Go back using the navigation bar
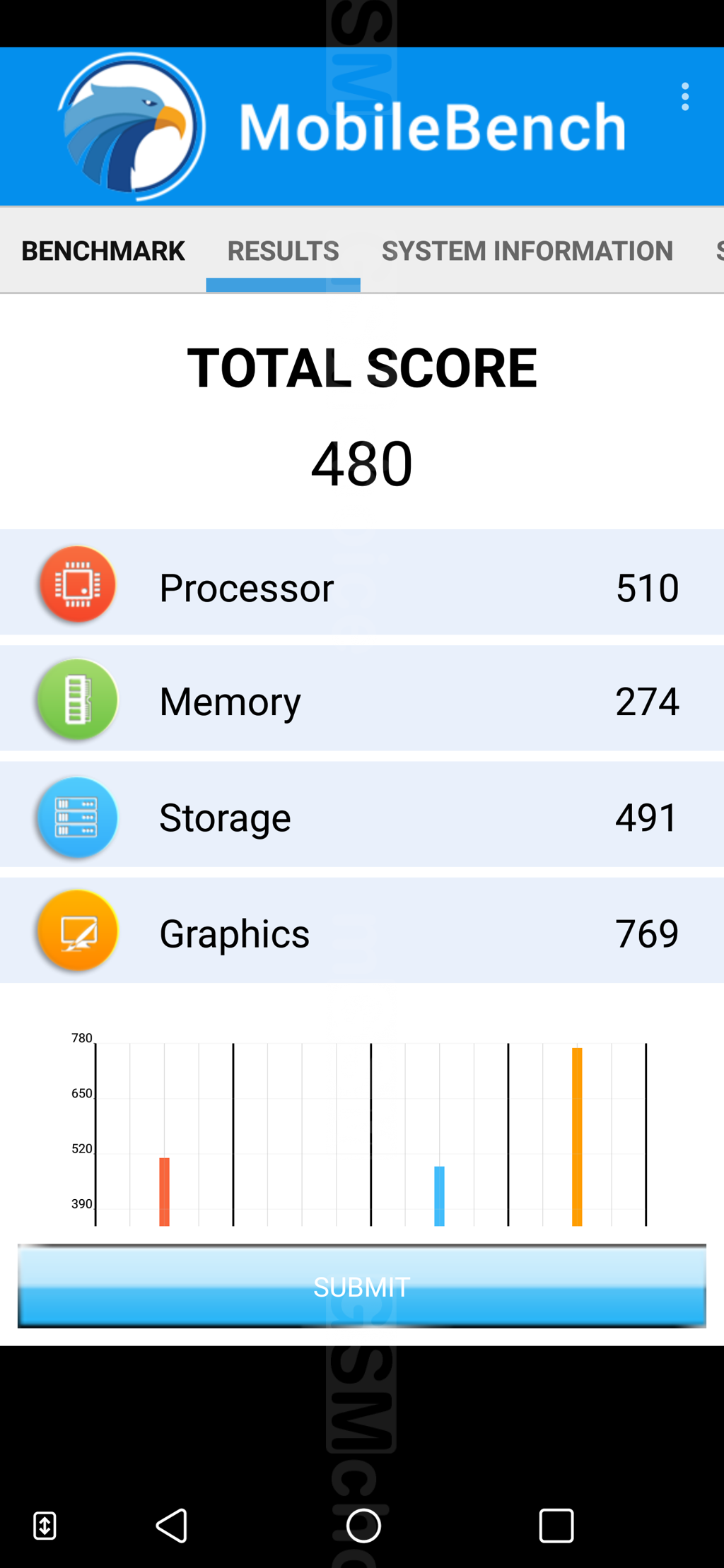This screenshot has width=724, height=1568. click(171, 1526)
